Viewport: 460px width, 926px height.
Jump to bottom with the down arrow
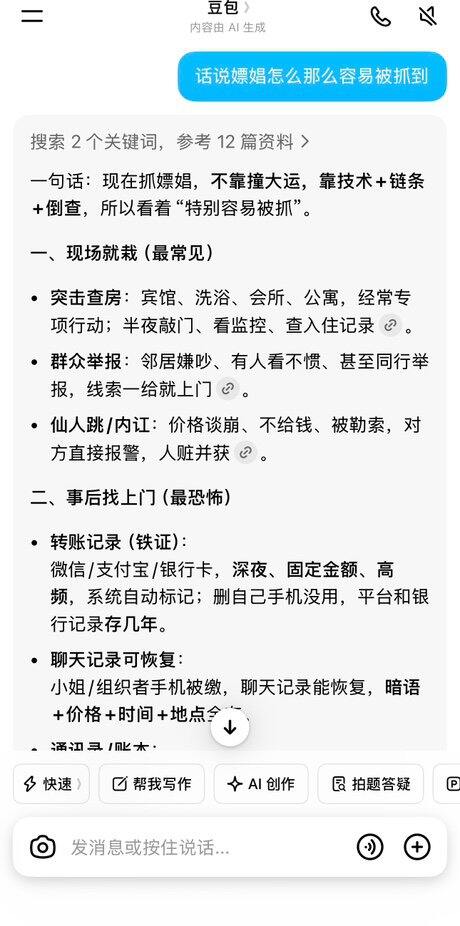pos(230,727)
